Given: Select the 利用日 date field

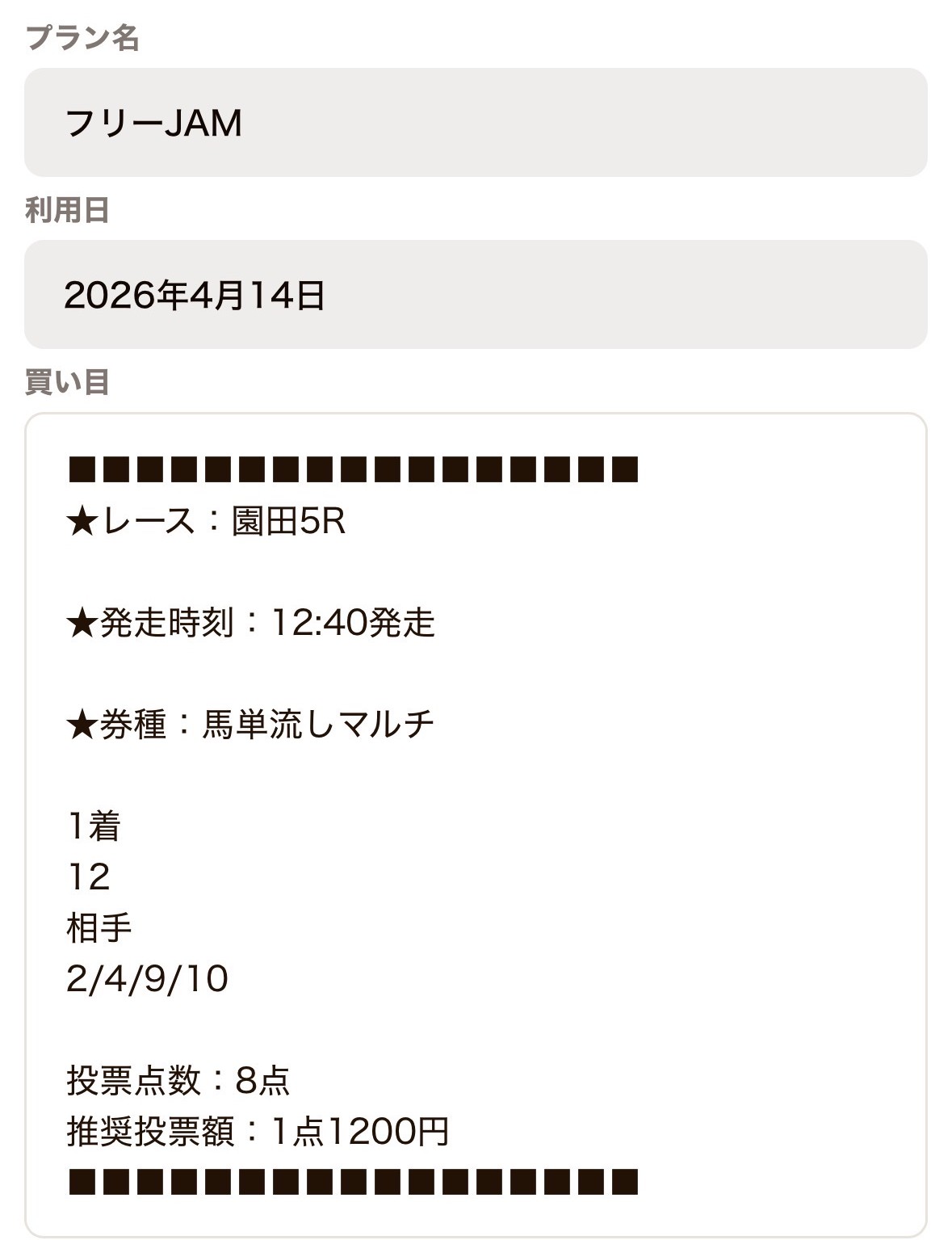Looking at the screenshot, I should [x=476, y=294].
